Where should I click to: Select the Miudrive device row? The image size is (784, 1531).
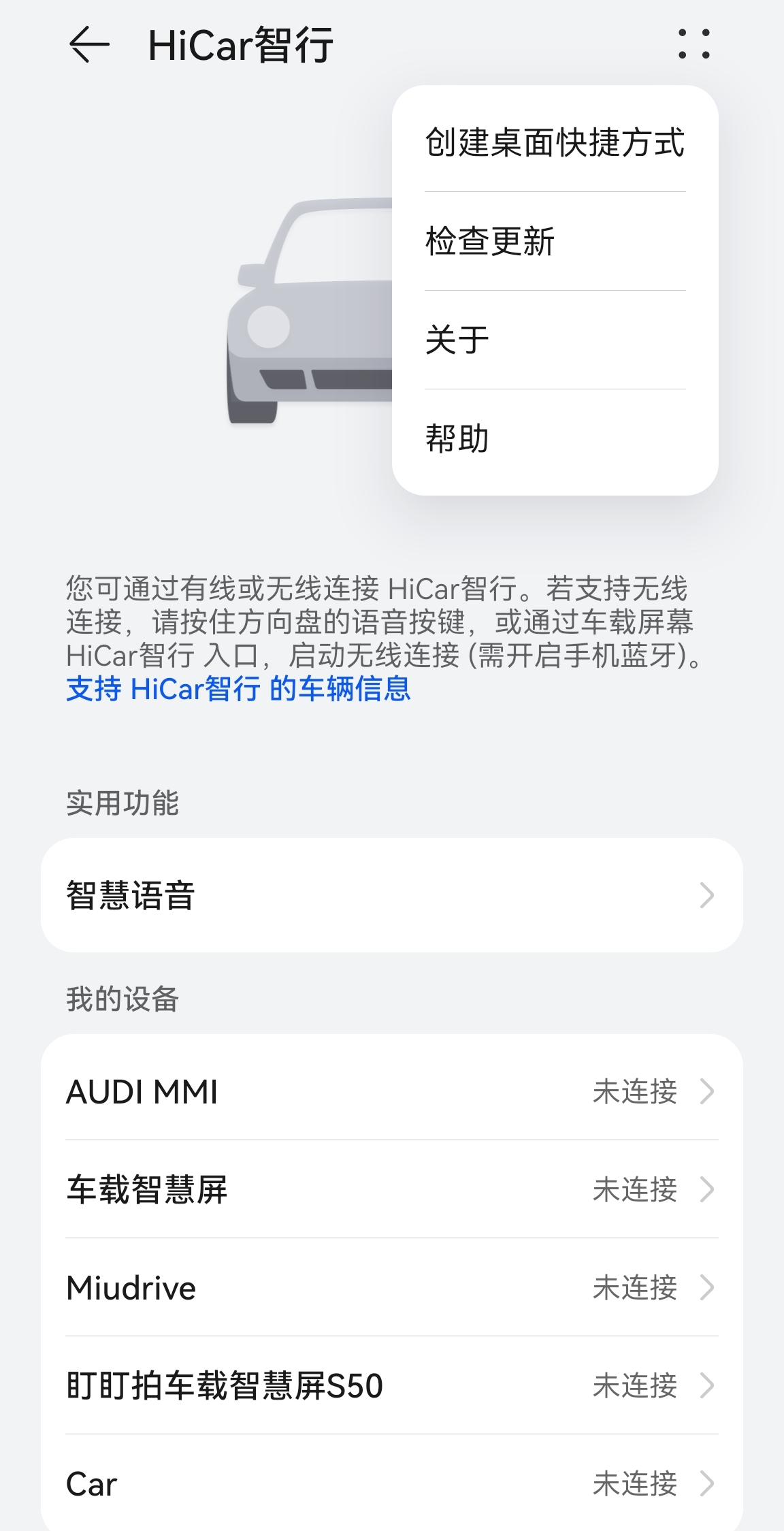pos(392,1287)
